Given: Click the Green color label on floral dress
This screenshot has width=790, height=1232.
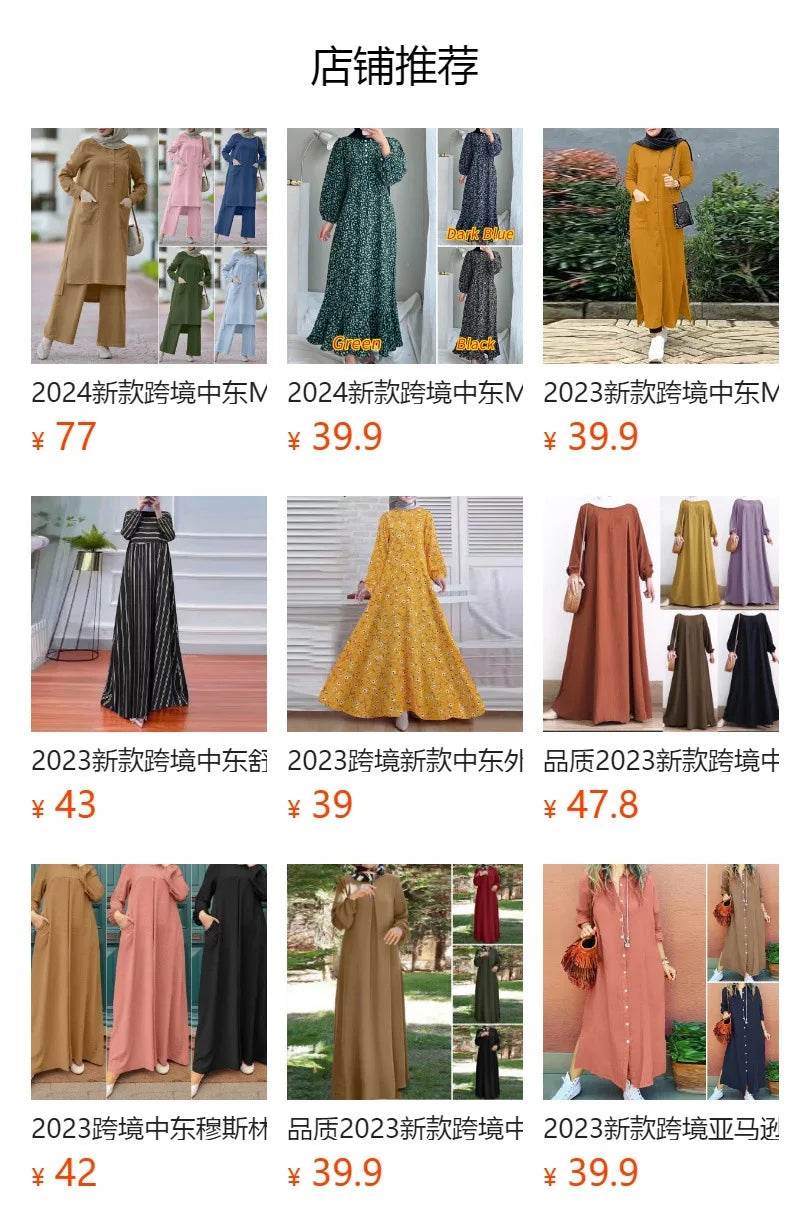Looking at the screenshot, I should point(357,345).
